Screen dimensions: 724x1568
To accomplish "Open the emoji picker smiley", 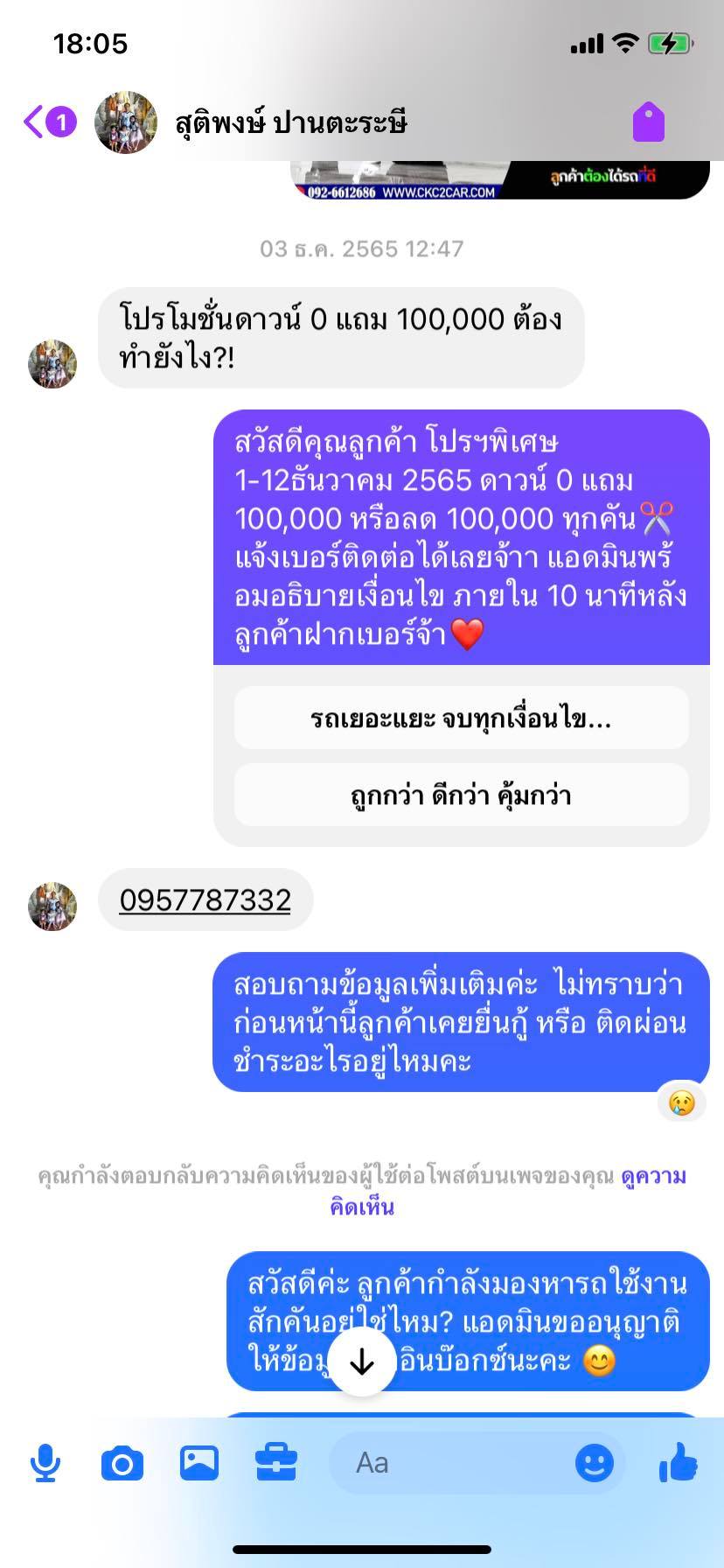I will 594,1463.
